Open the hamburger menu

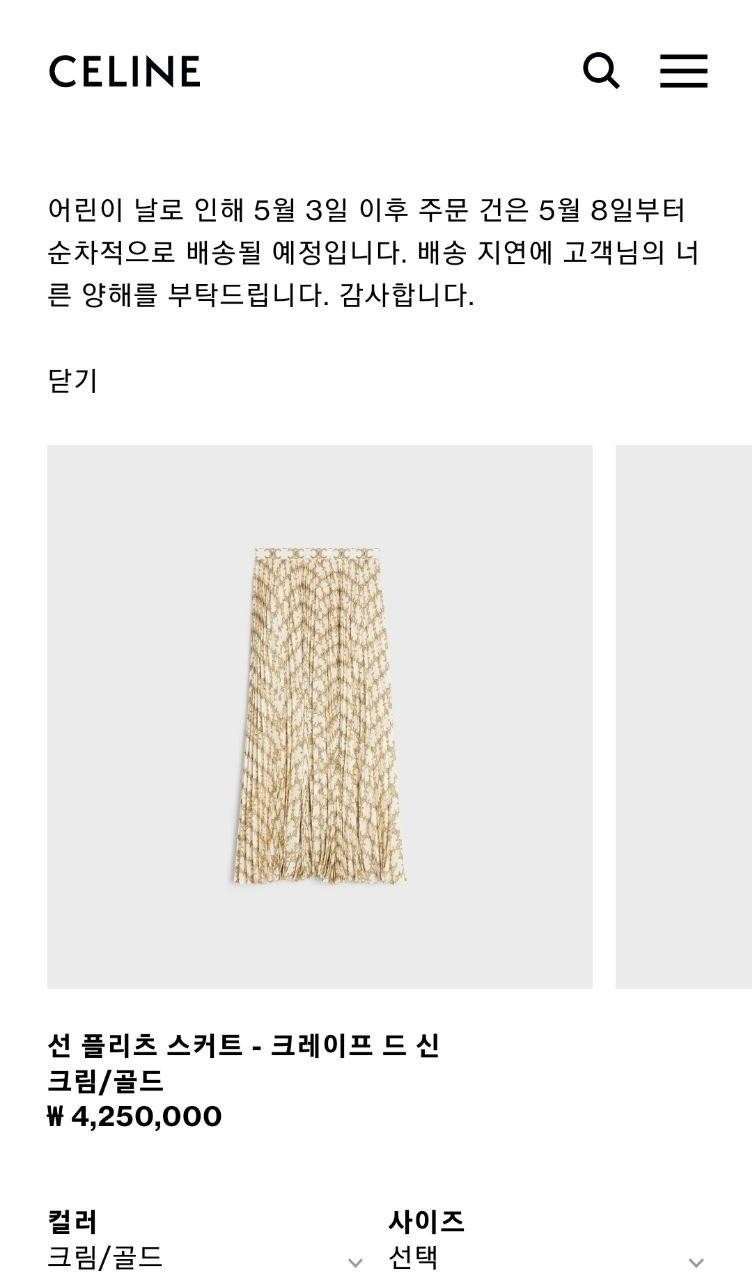click(684, 71)
